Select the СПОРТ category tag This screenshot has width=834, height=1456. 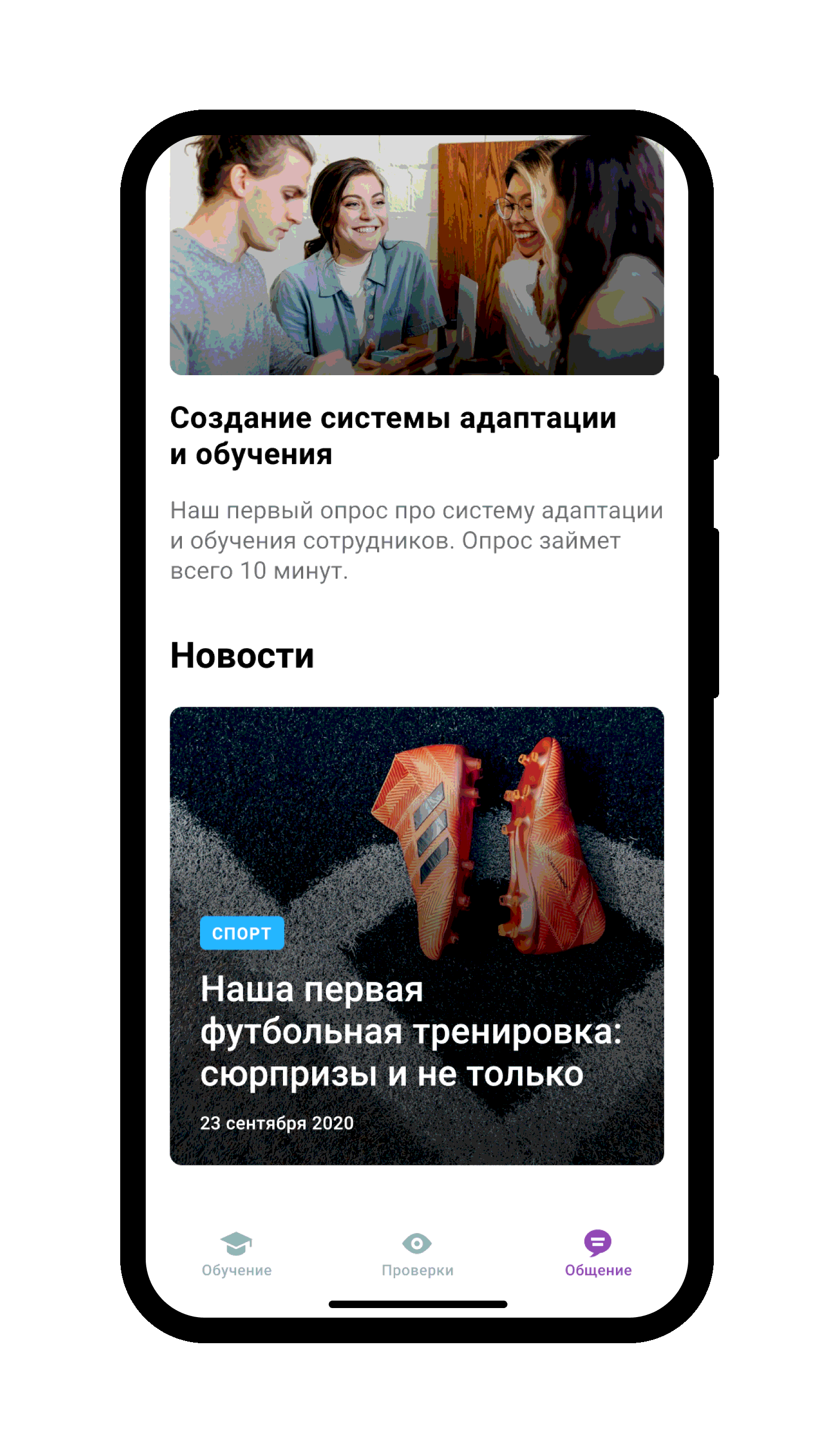coord(241,933)
